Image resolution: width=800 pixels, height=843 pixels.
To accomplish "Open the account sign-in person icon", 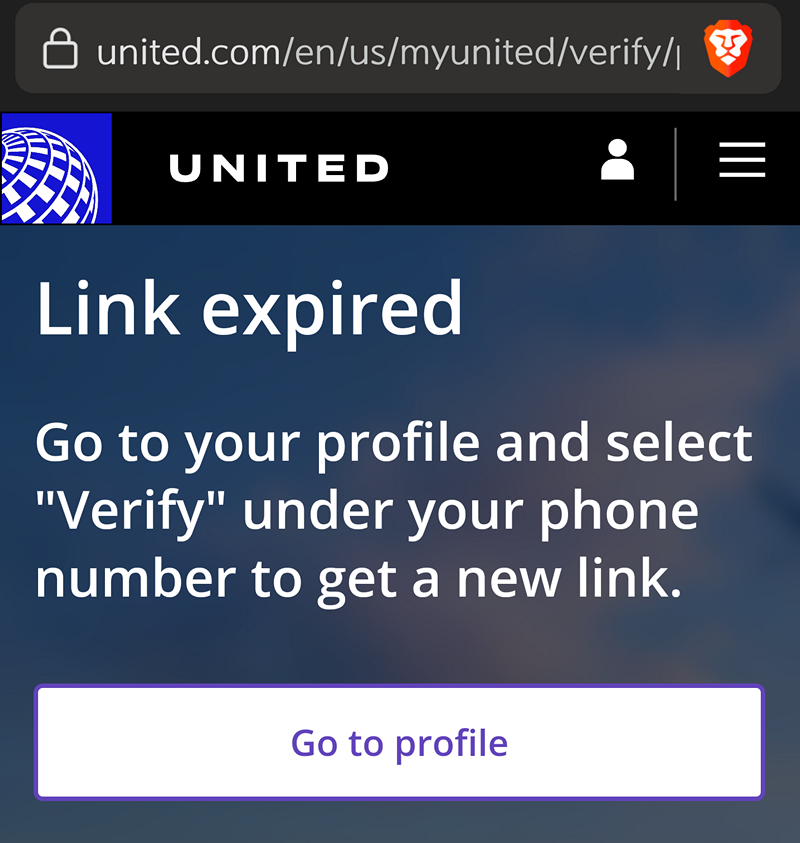I will (x=617, y=160).
